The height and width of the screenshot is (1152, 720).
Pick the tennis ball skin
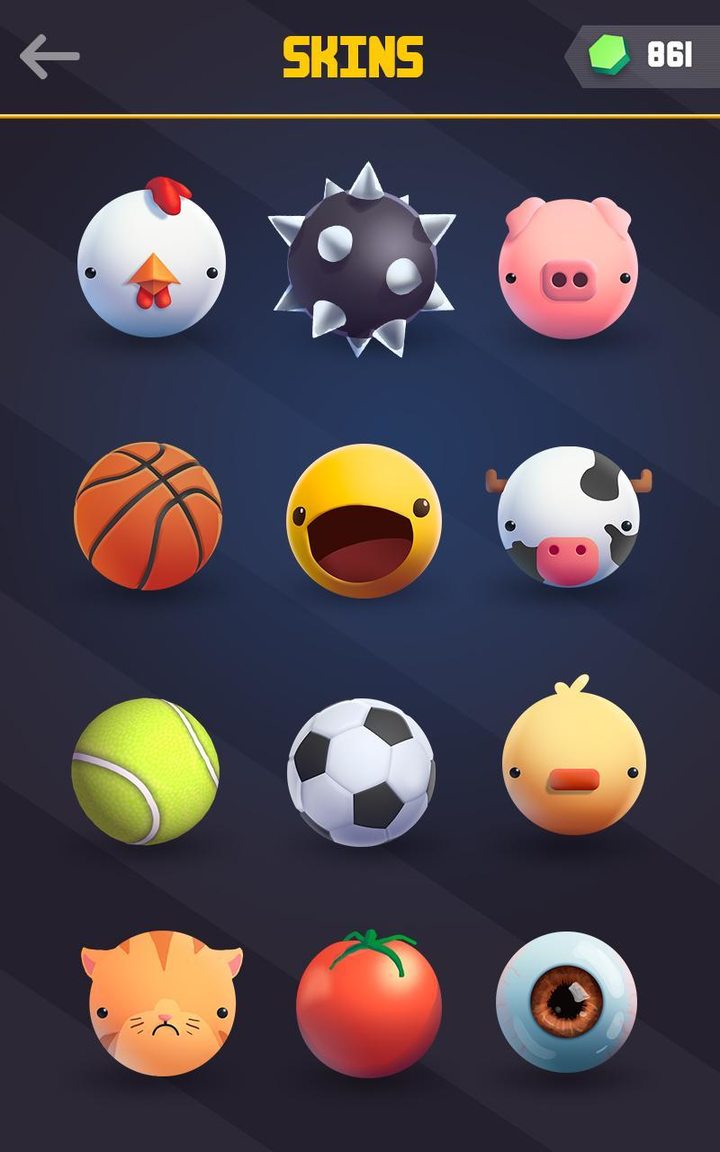point(145,770)
